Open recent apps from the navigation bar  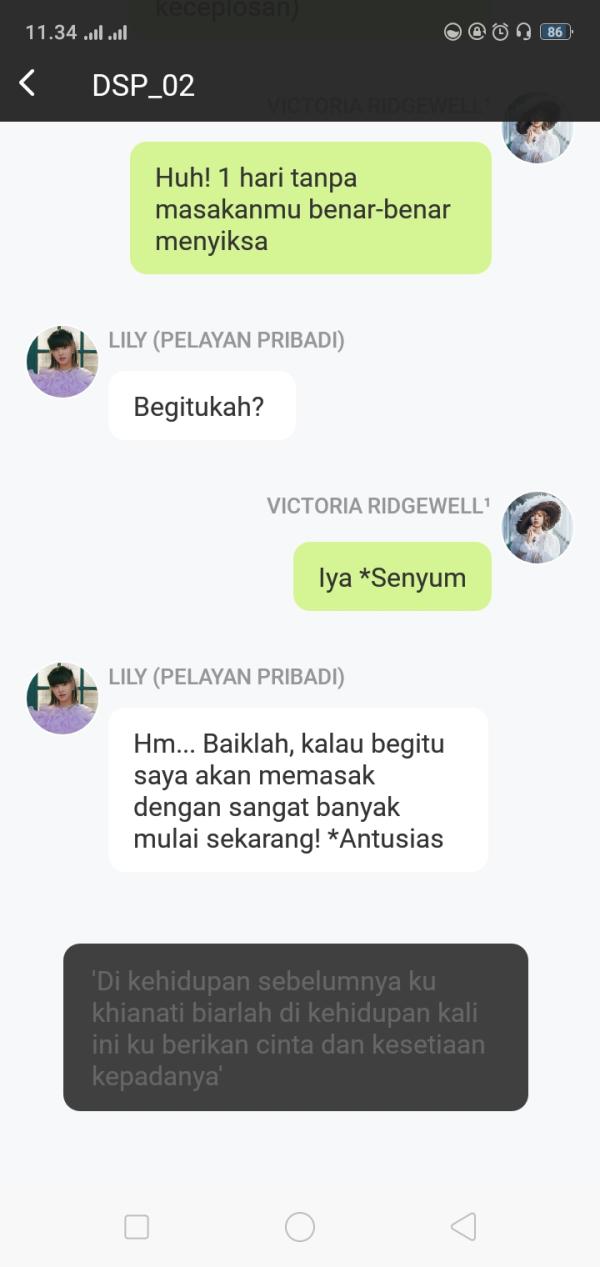[137, 1227]
